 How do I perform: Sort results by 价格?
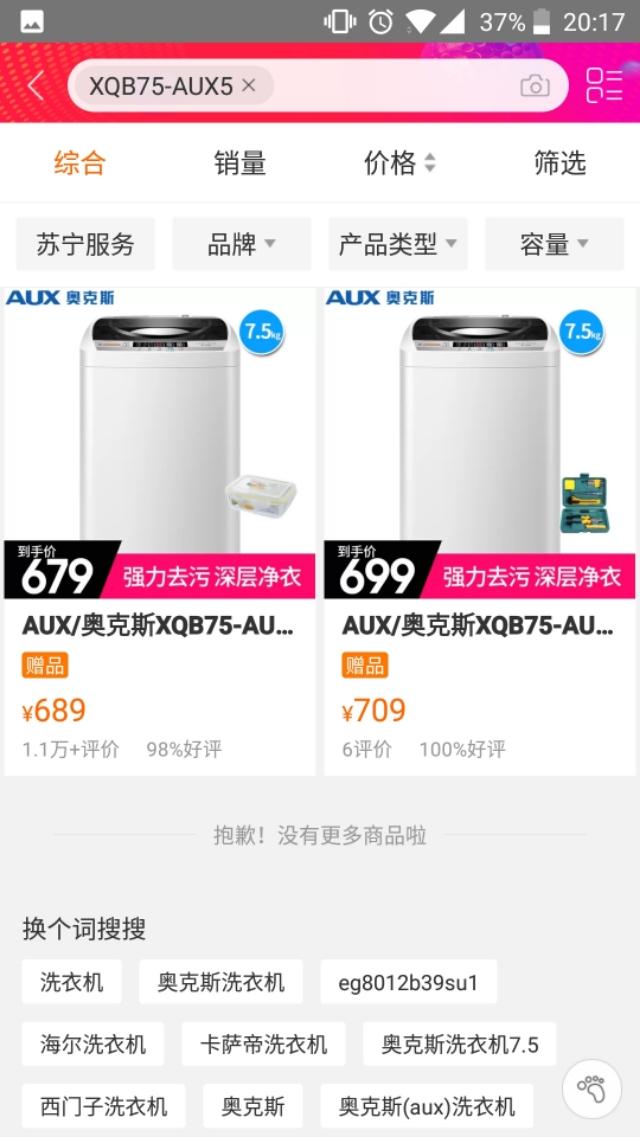399,163
